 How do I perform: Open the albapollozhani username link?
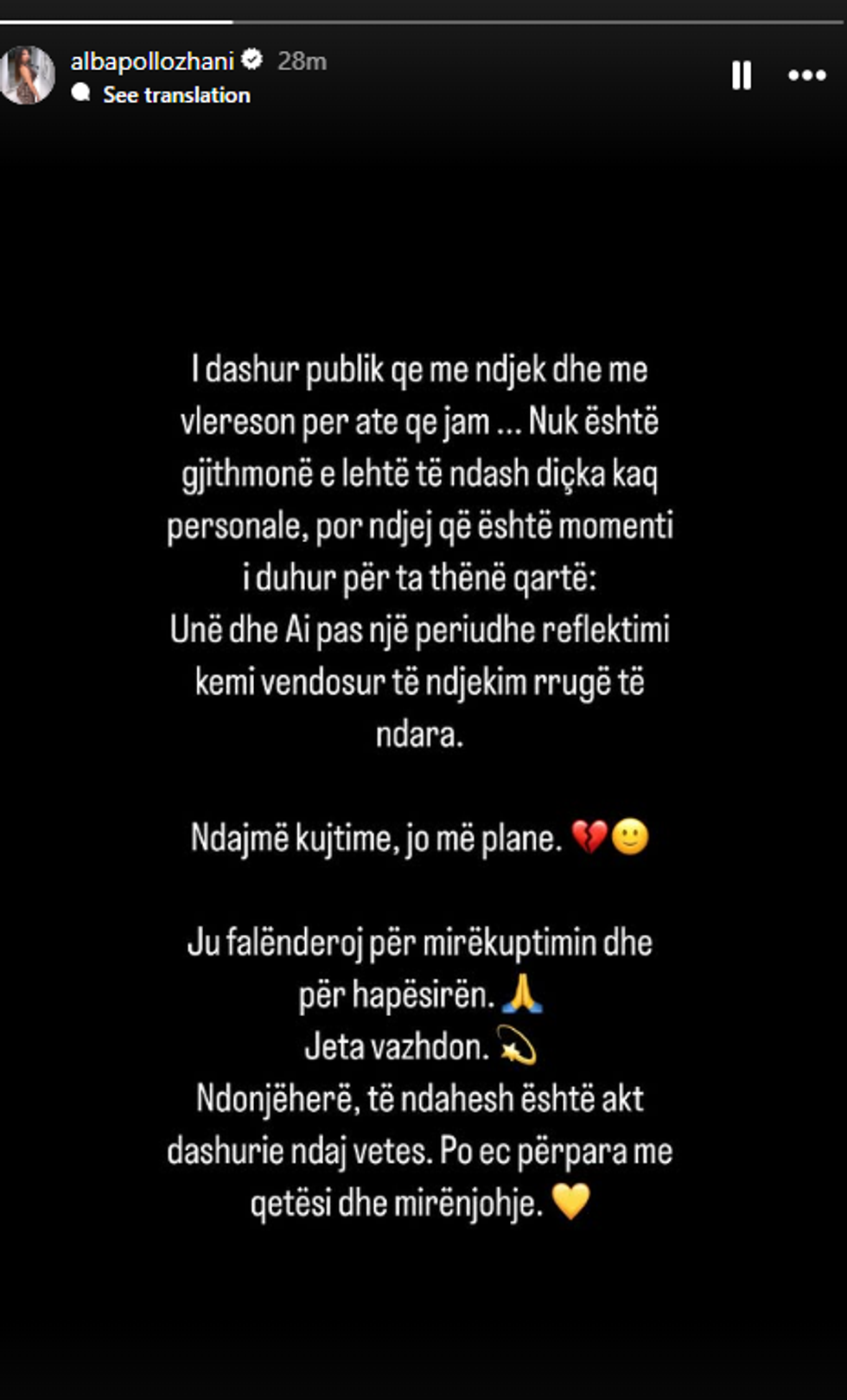152,61
